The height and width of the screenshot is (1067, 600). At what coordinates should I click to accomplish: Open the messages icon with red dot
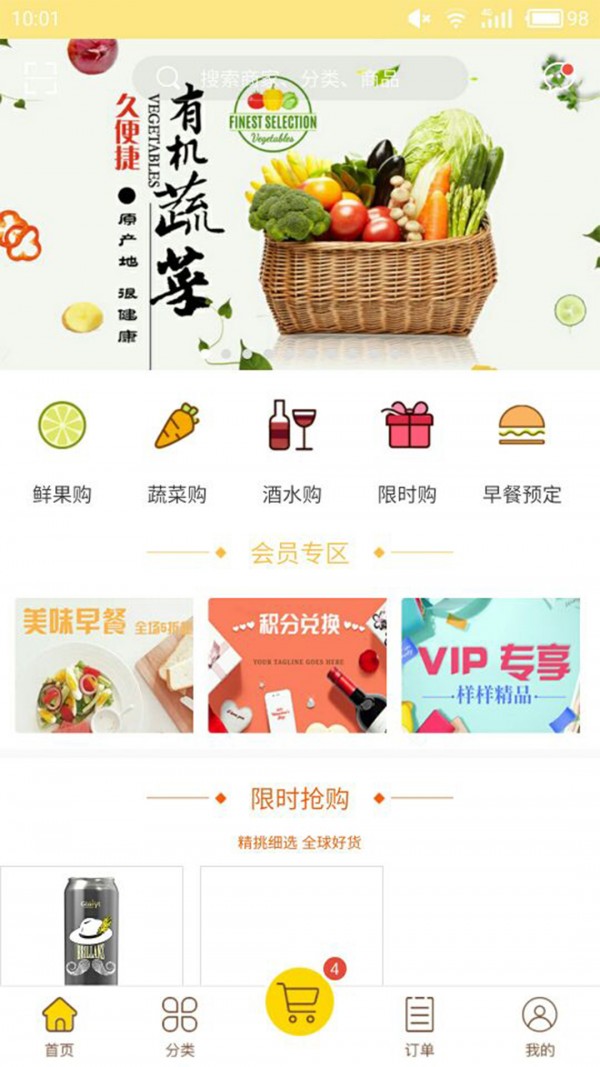pos(558,77)
